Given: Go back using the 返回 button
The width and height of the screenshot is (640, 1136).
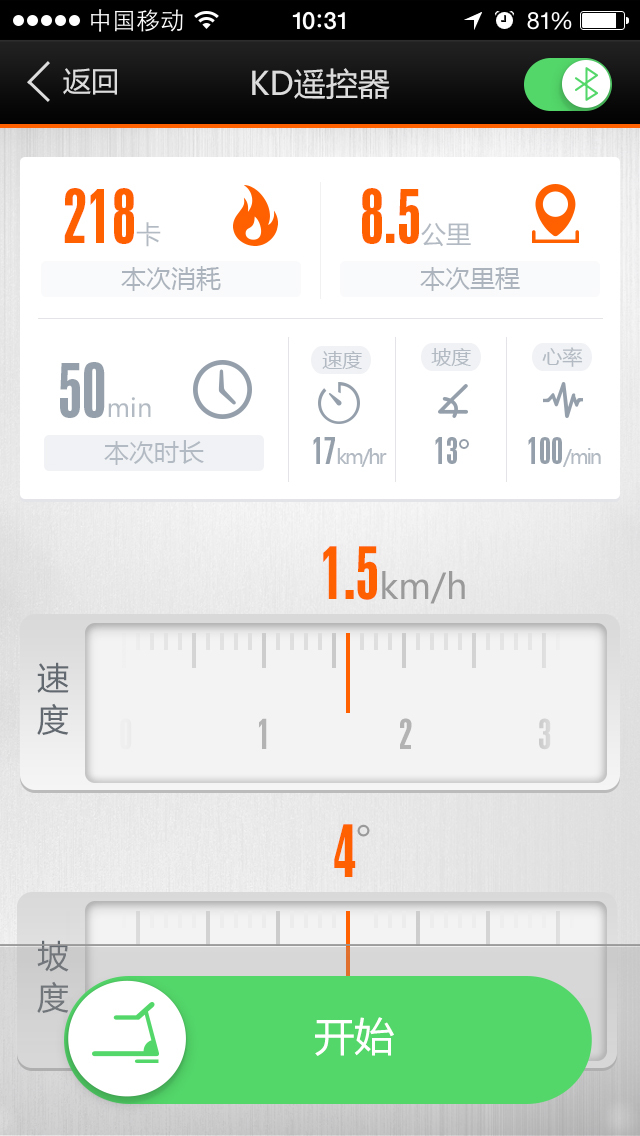Looking at the screenshot, I should click(x=72, y=82).
